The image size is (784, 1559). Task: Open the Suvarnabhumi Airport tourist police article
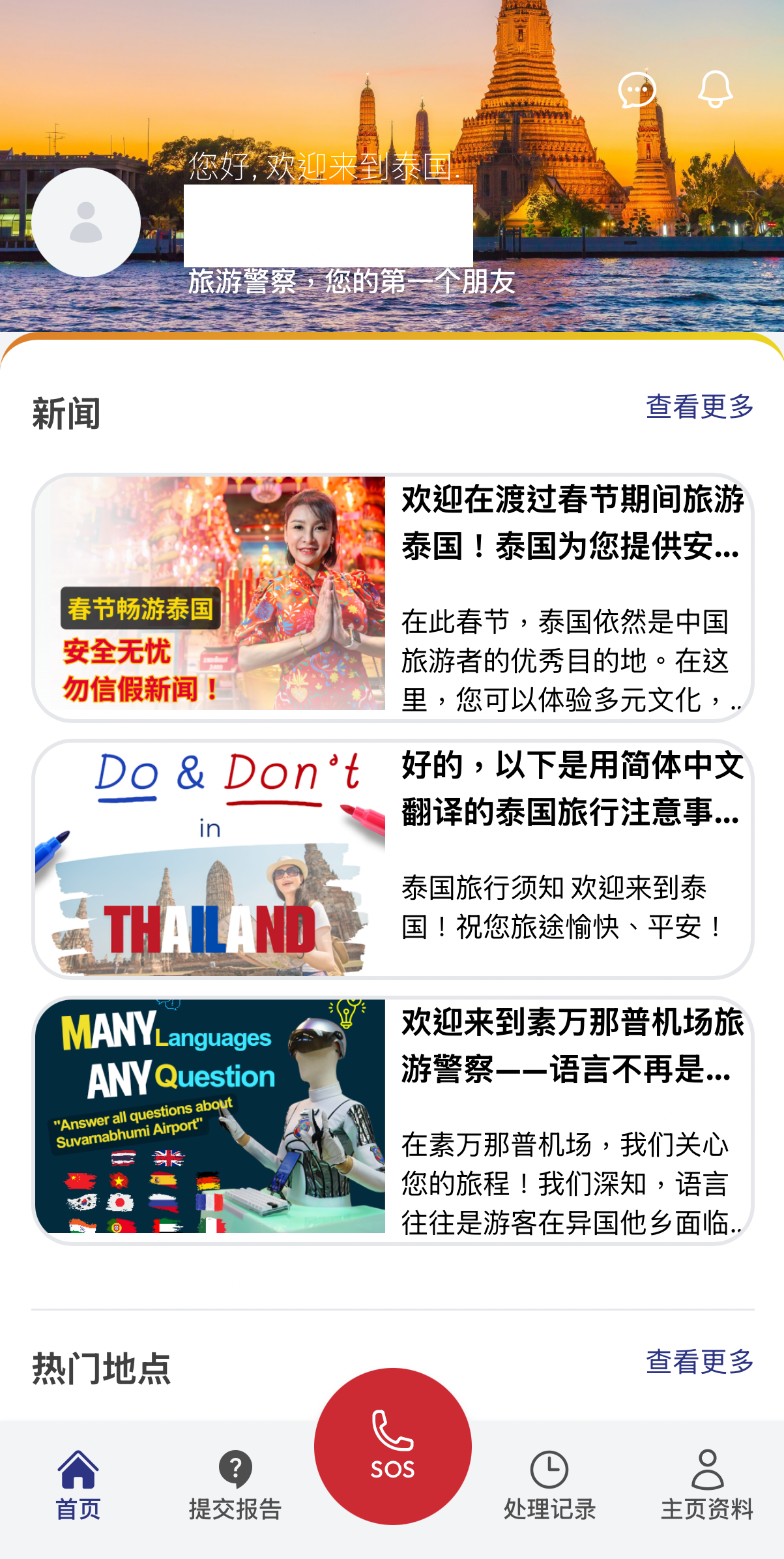[x=392, y=1120]
